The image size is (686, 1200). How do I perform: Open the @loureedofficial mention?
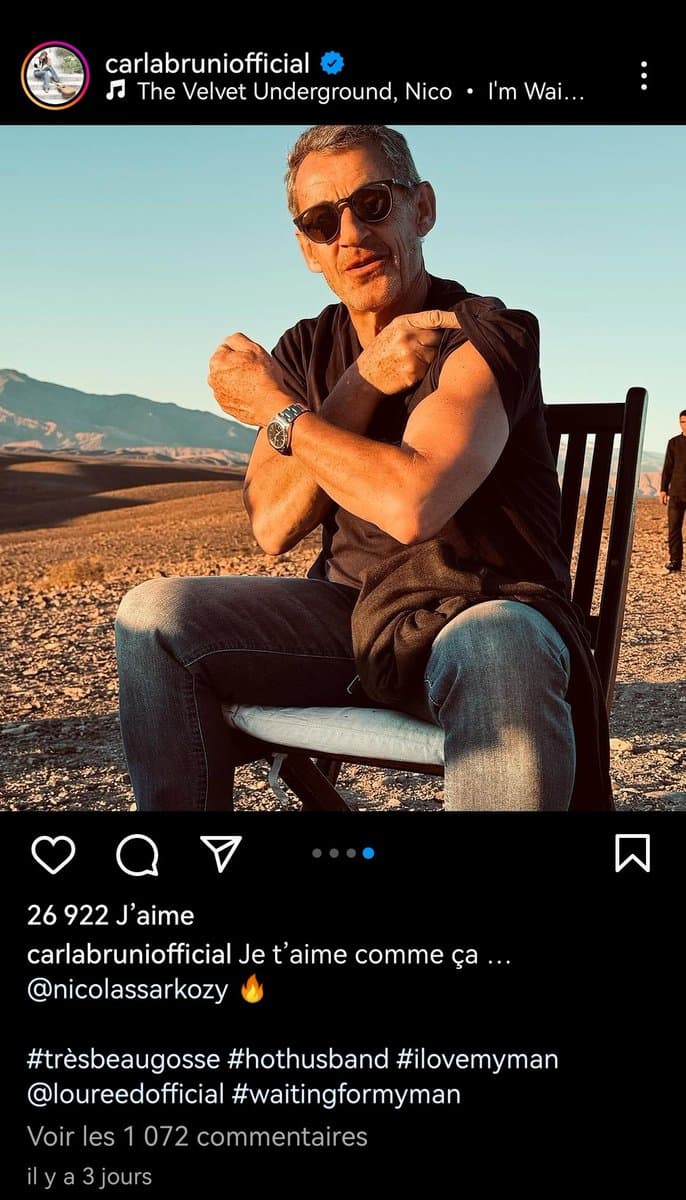click(126, 1094)
